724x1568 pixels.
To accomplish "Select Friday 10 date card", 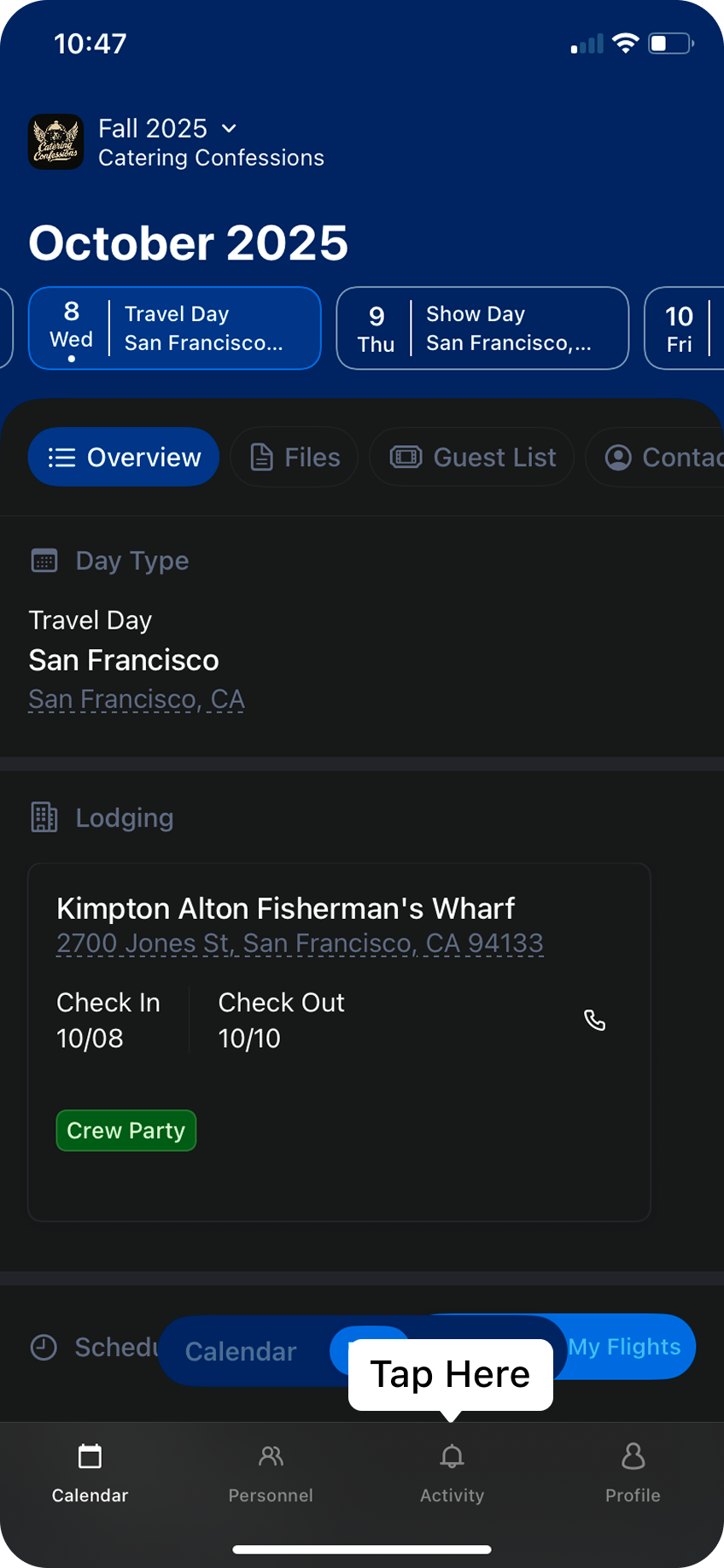I will point(683,329).
